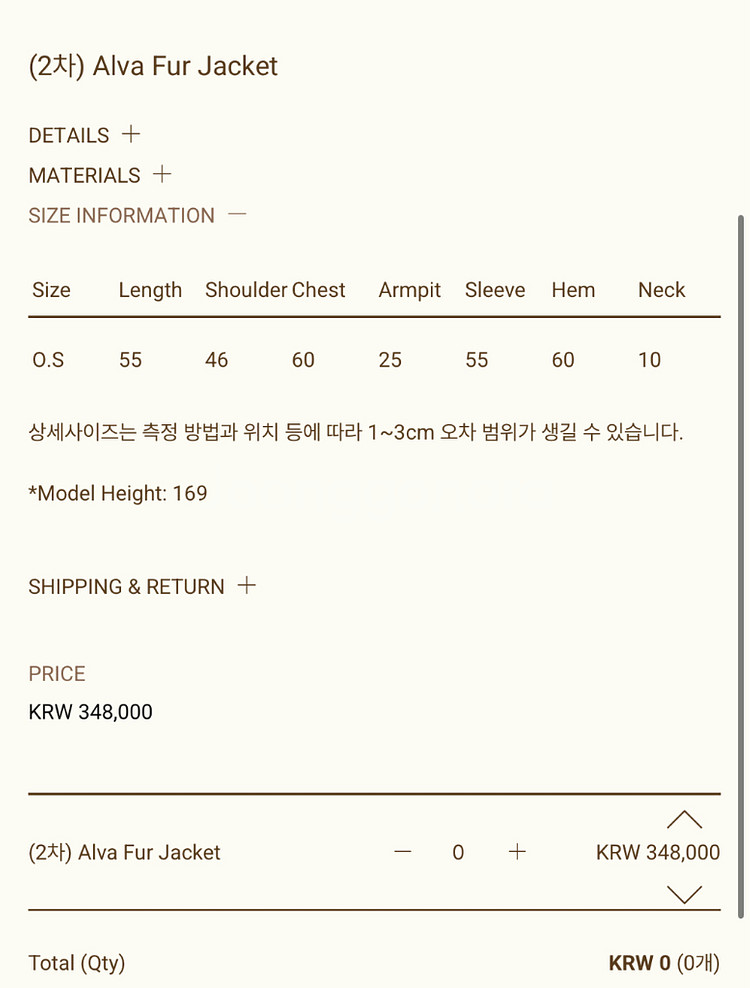The image size is (750, 988).
Task: Click the Model Height note text
Action: (x=117, y=492)
